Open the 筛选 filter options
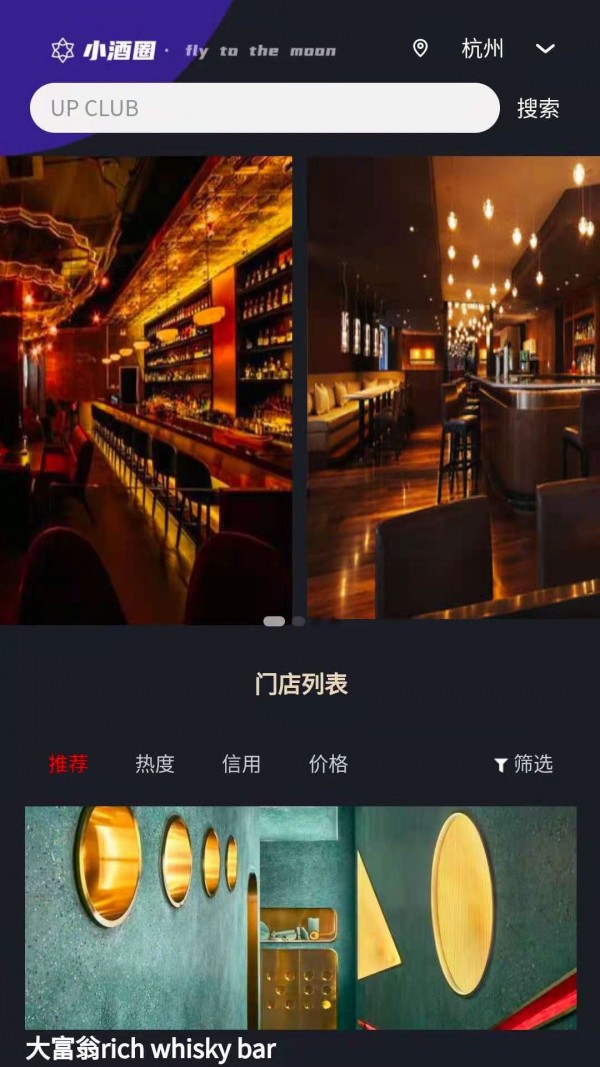600x1067 pixels. (523, 764)
